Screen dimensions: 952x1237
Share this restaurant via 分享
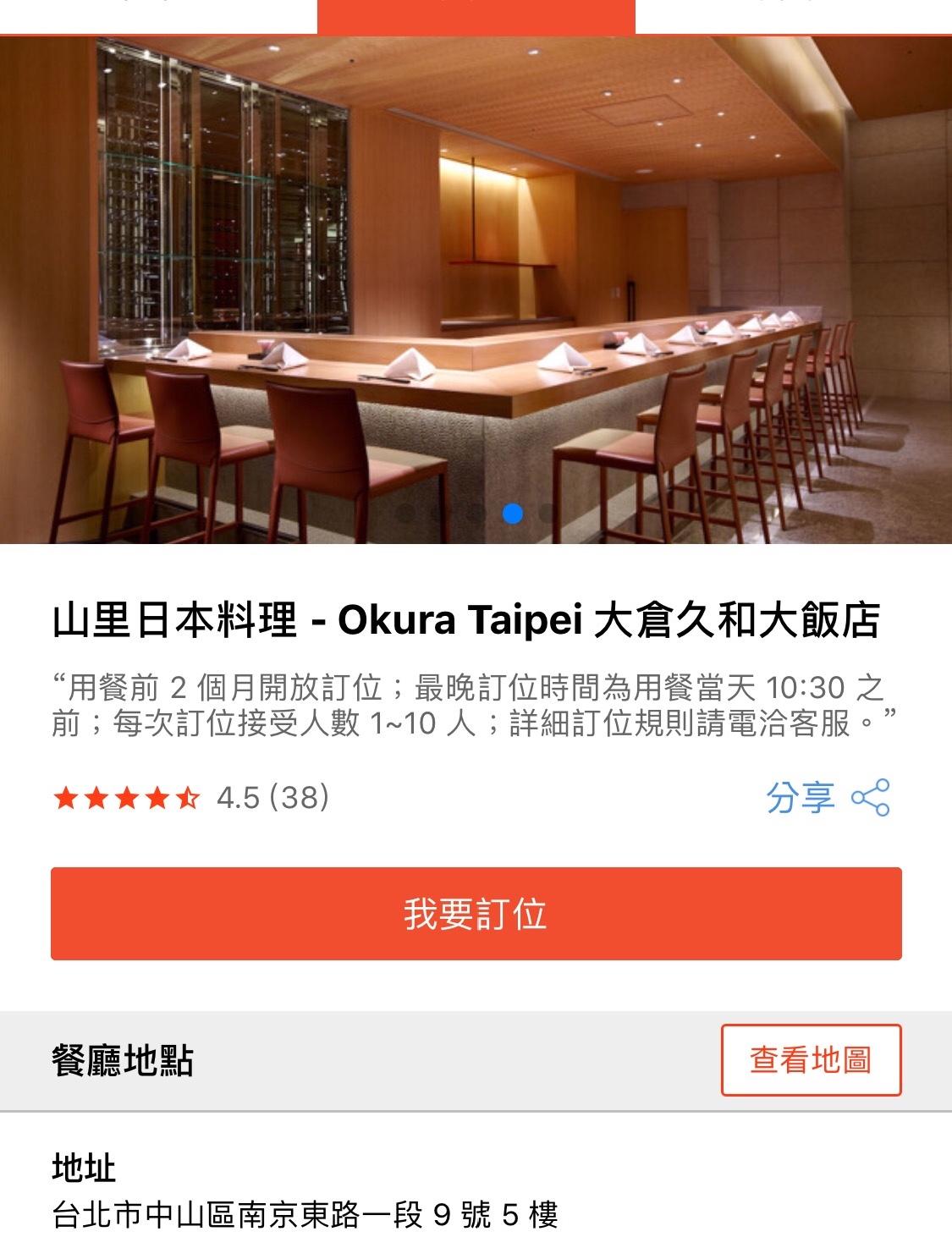point(827,798)
